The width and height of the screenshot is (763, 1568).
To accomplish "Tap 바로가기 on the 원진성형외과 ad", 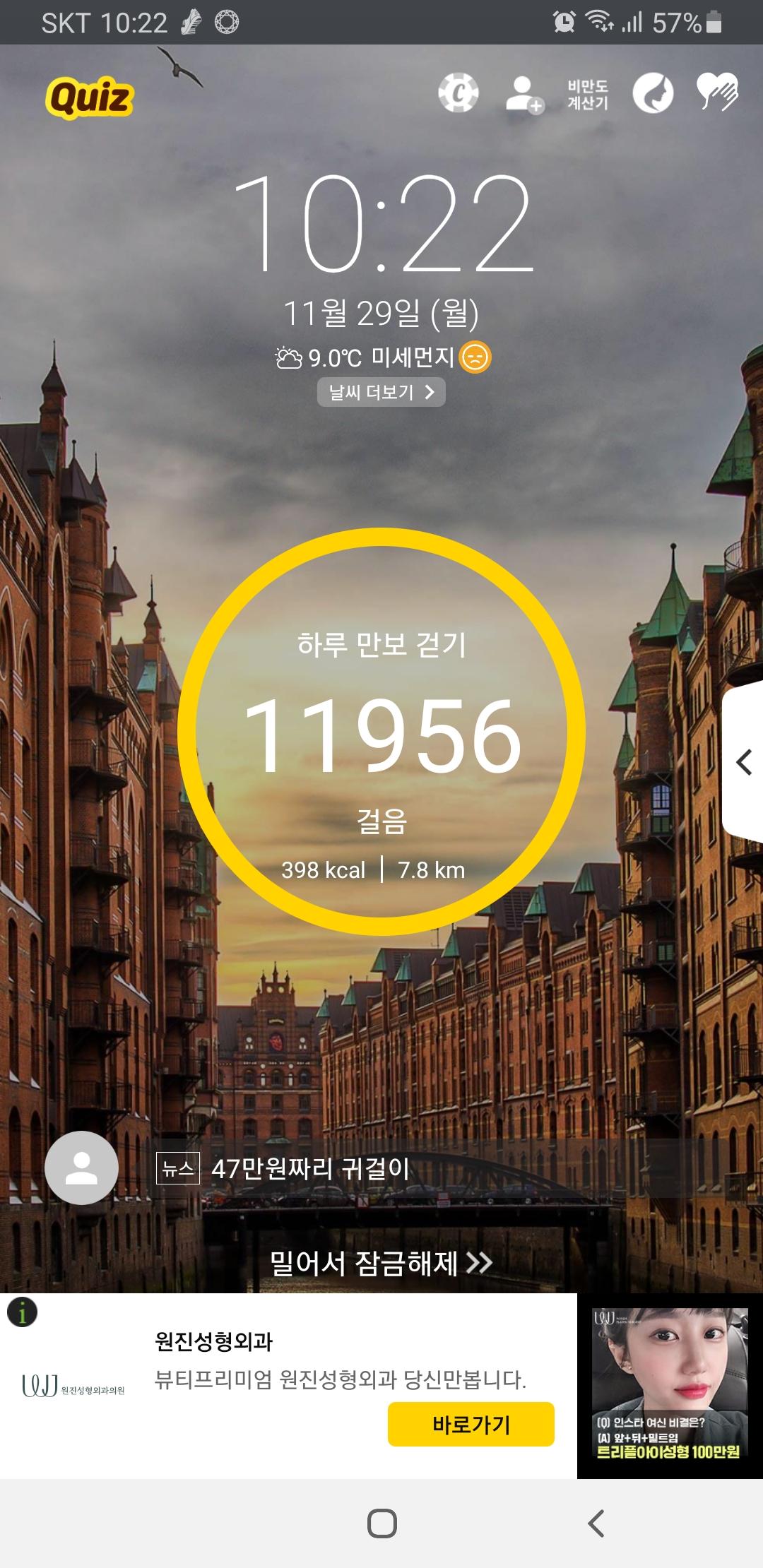I will pos(471,1424).
